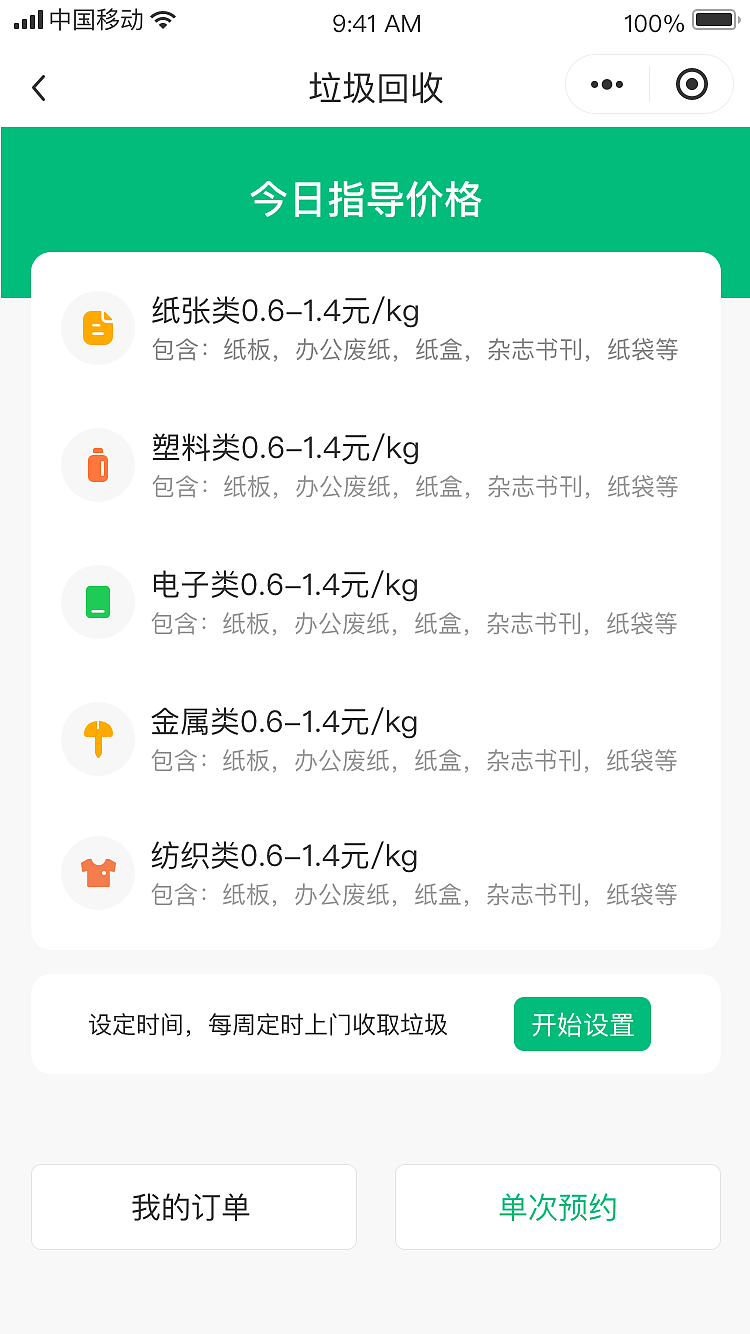Click the metal category (金属类) icon

(x=97, y=738)
